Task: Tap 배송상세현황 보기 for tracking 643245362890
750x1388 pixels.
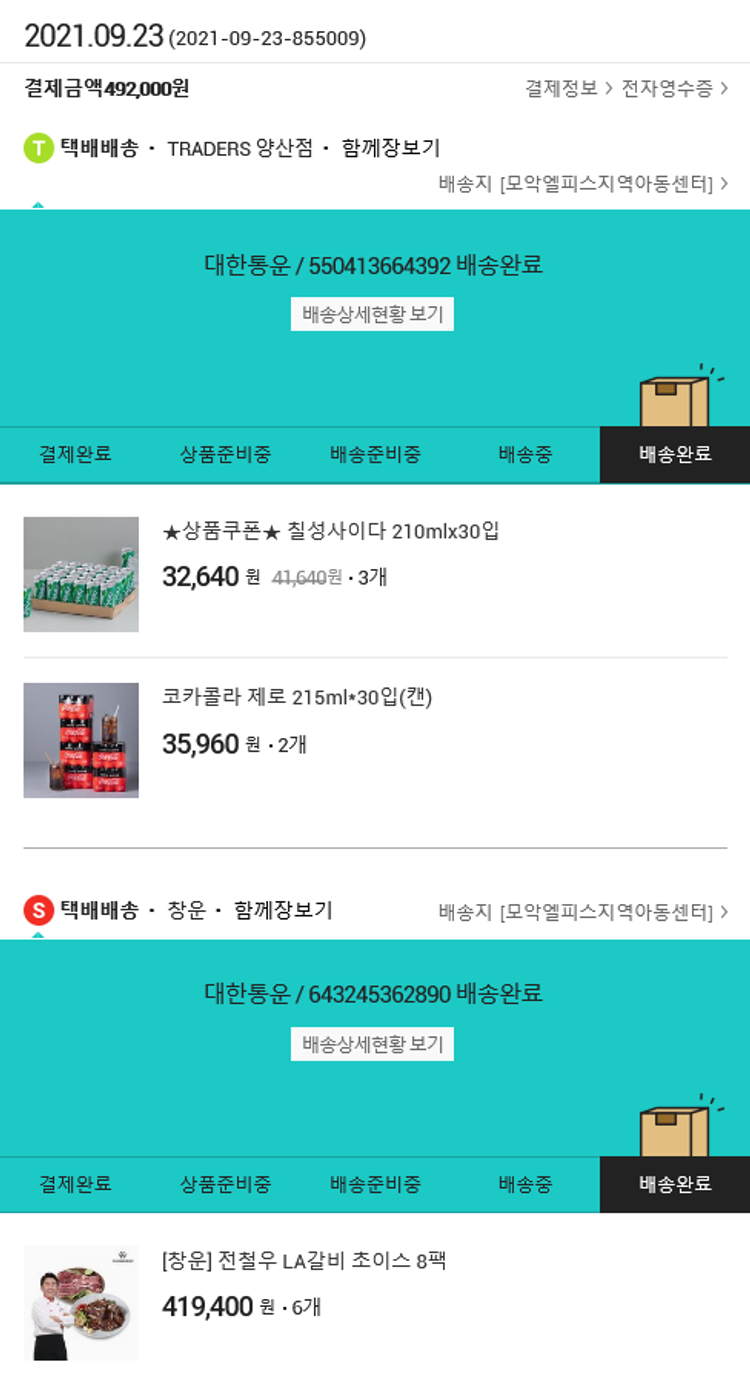Action: click(372, 1045)
